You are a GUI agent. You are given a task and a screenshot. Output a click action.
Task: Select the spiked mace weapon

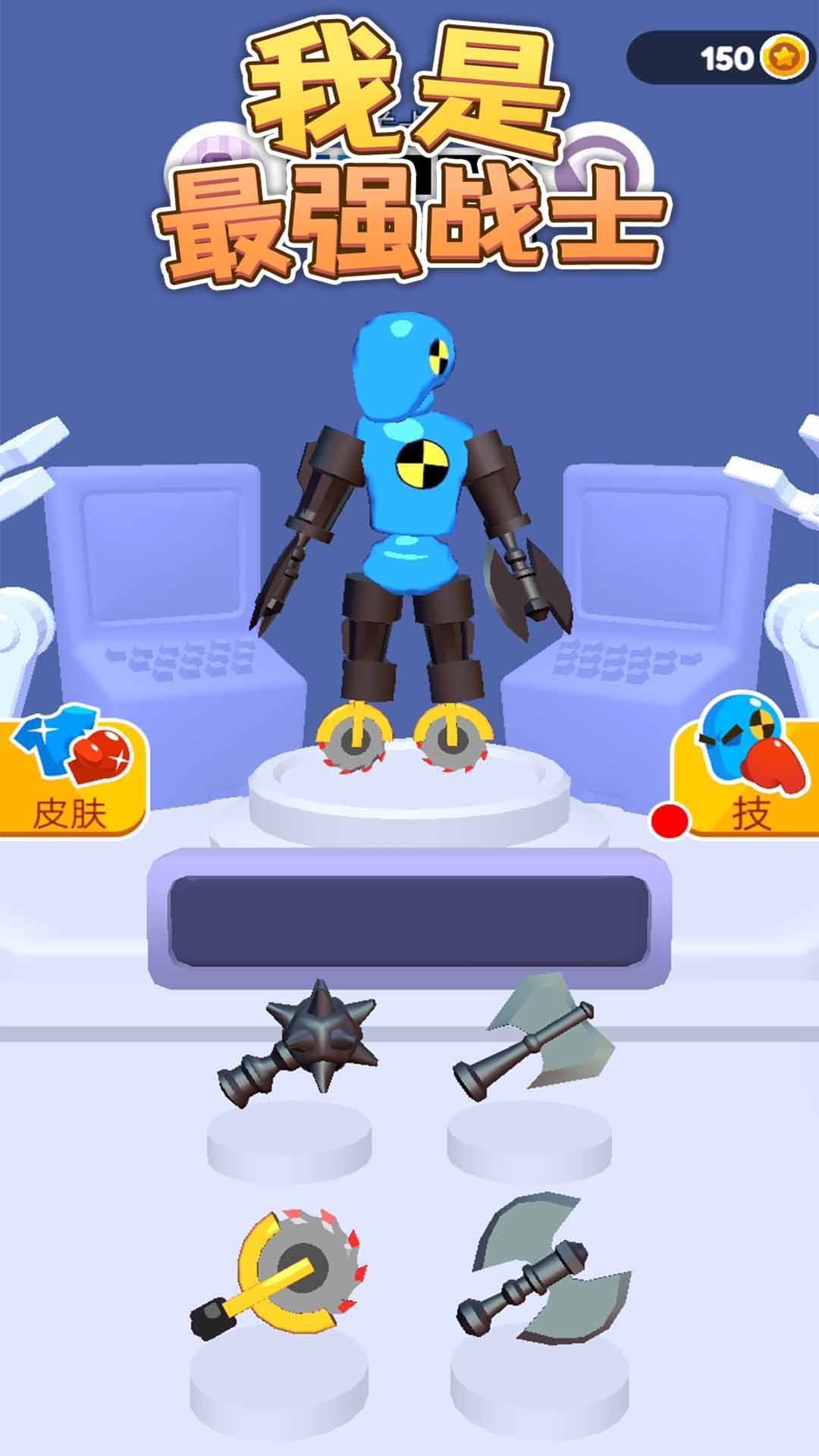coord(300,1043)
